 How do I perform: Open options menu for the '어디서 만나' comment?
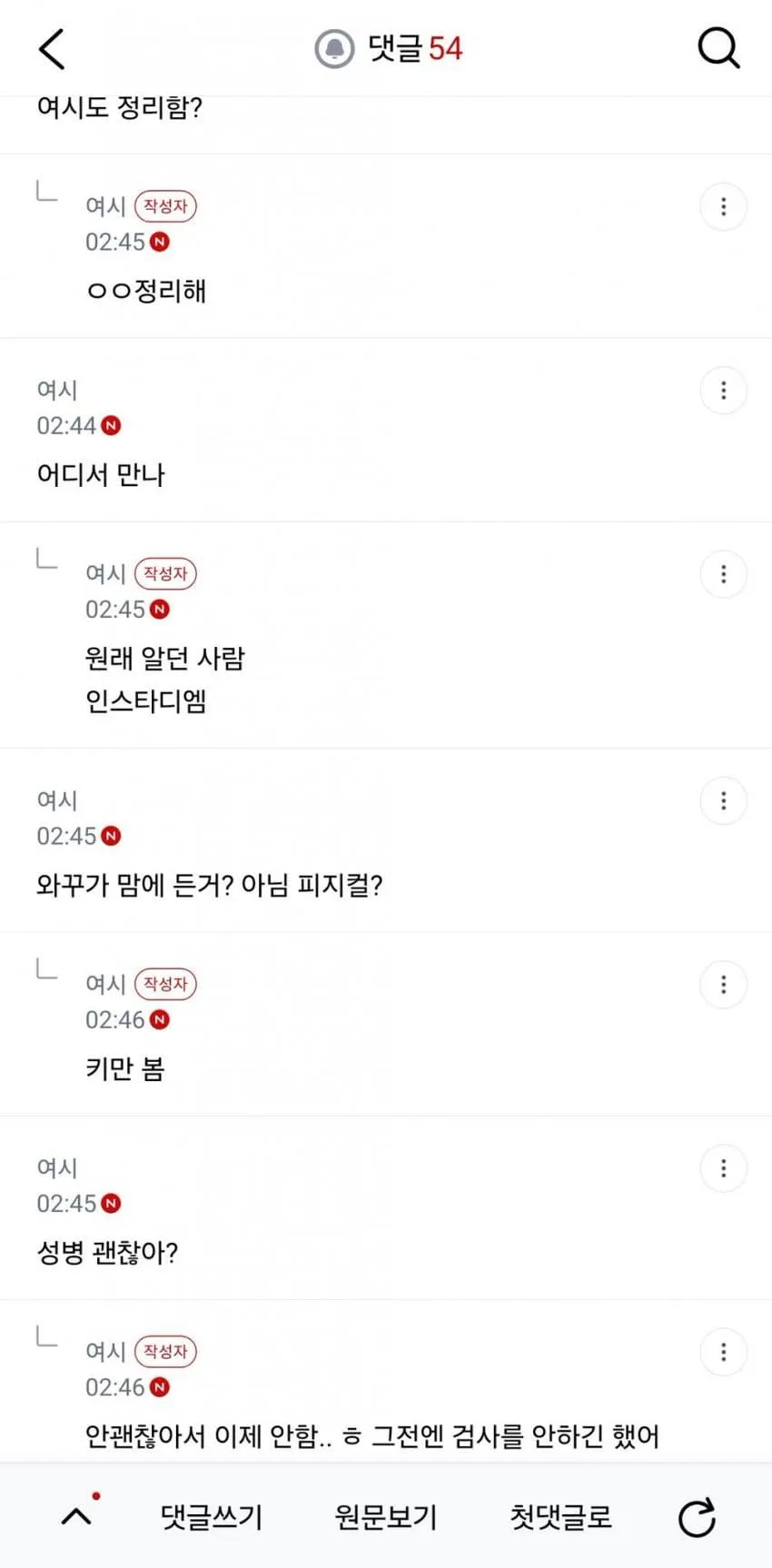click(723, 391)
